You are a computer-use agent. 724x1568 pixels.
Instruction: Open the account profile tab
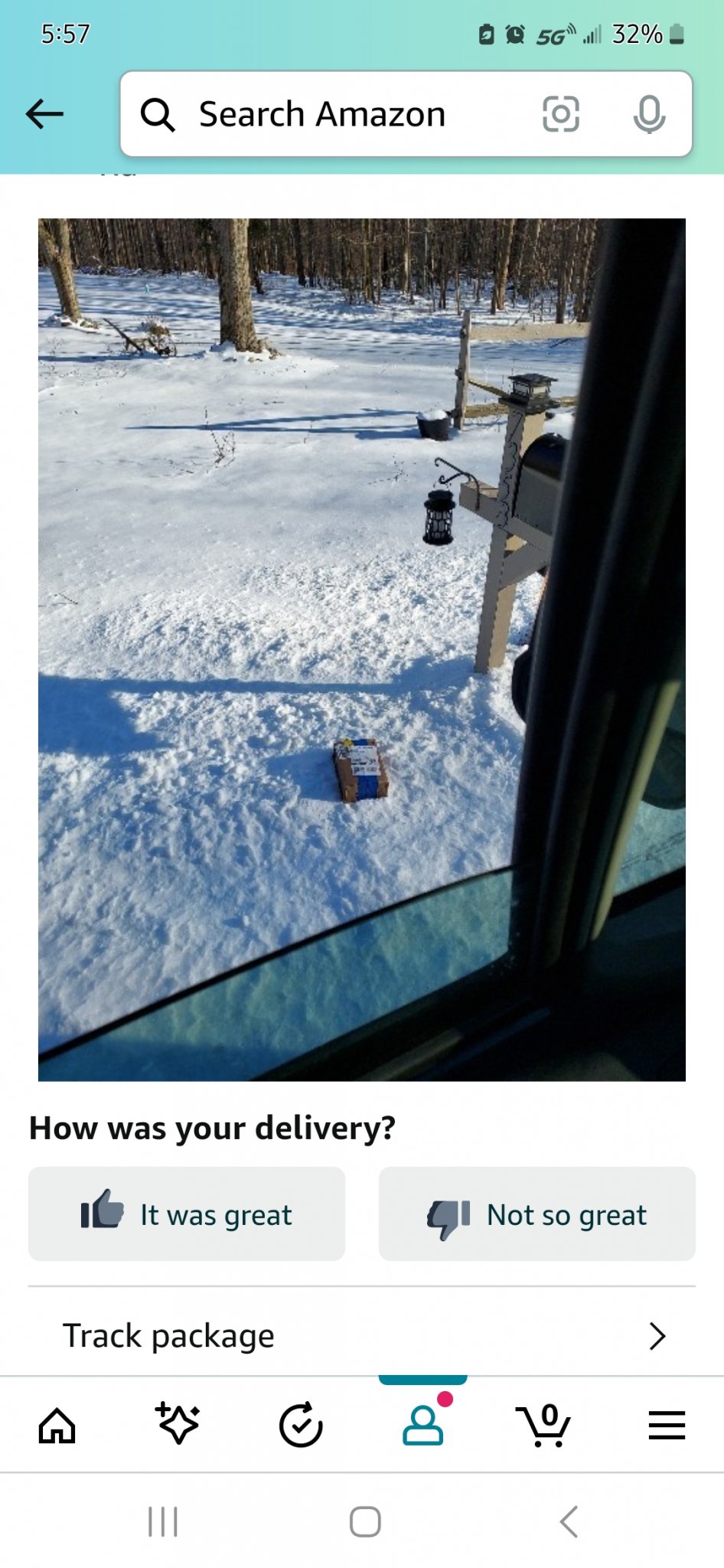point(422,1426)
